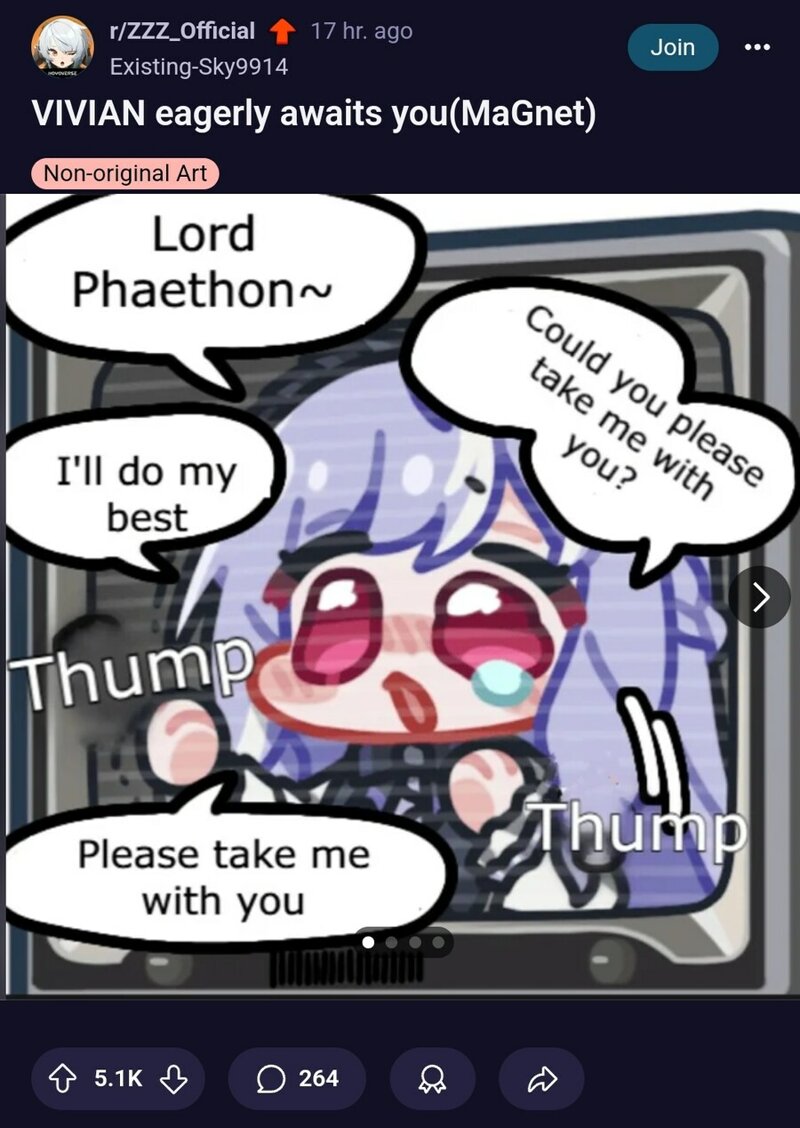Open the post overflow menu
The height and width of the screenshot is (1128, 800).
[x=758, y=47]
